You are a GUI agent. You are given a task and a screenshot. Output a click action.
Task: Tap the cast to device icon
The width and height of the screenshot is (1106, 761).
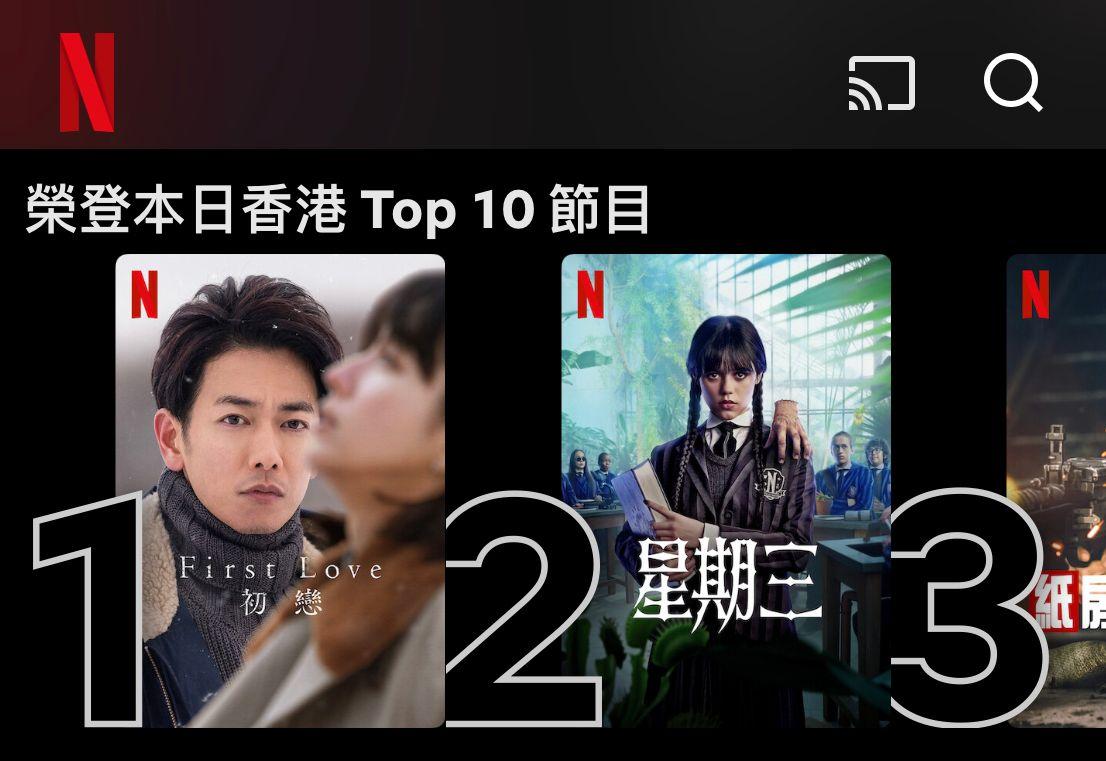[881, 84]
